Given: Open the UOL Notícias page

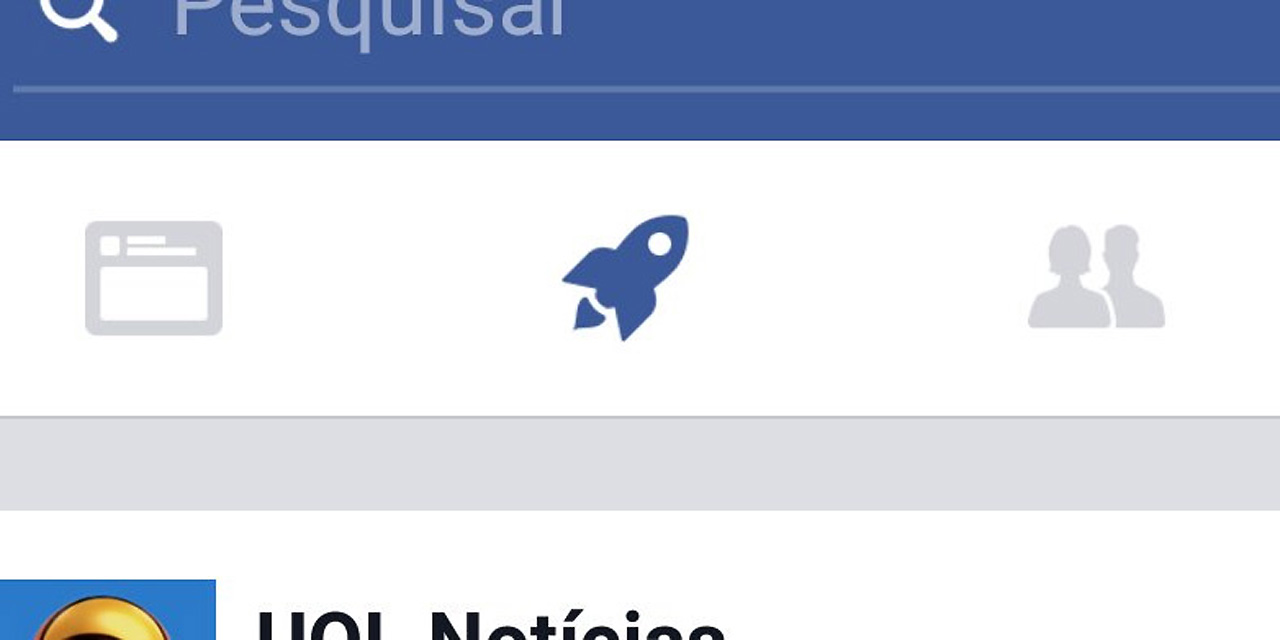Looking at the screenshot, I should [x=490, y=625].
